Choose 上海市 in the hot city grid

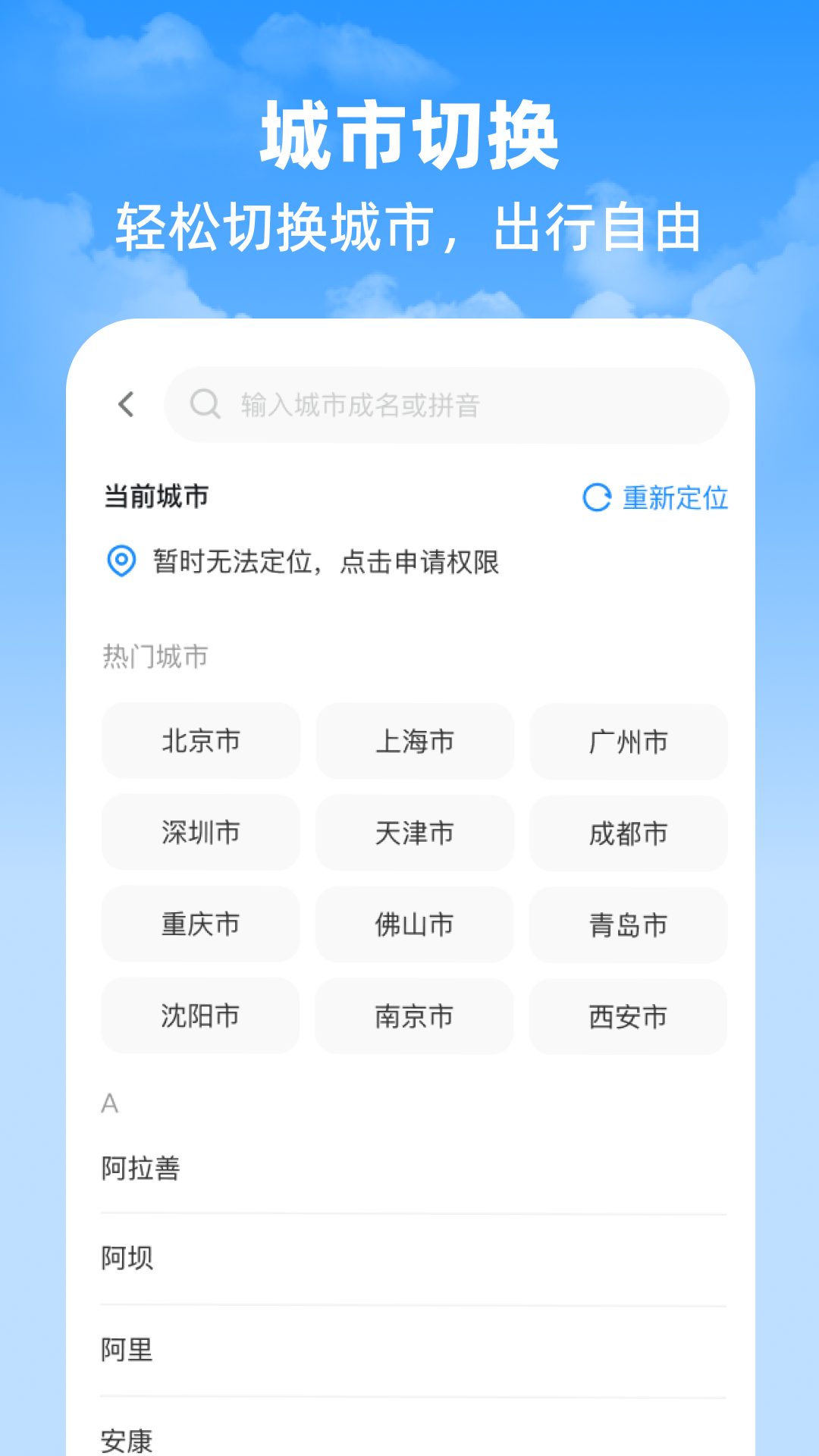point(414,742)
